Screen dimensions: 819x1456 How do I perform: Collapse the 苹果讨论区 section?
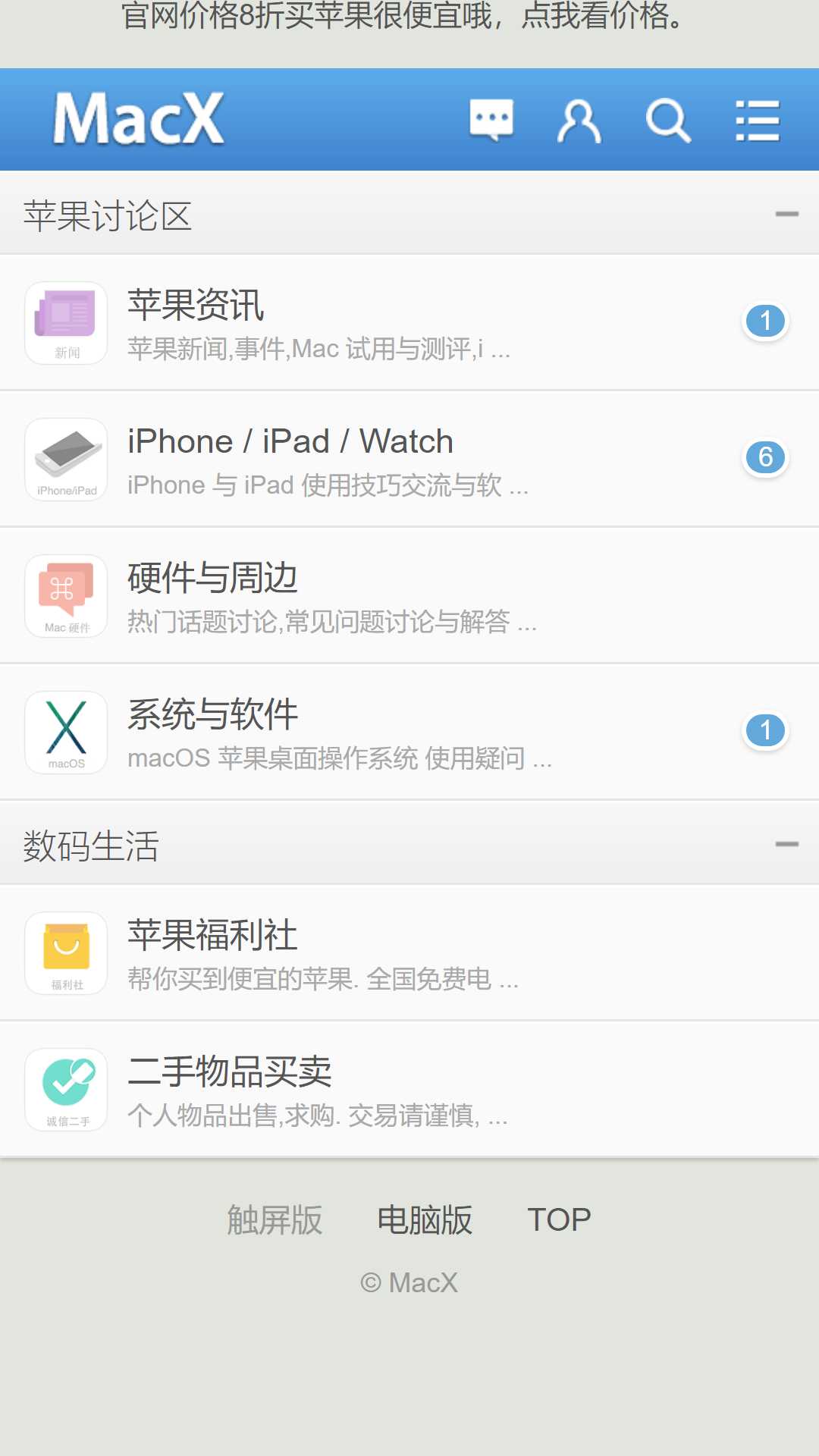click(x=786, y=214)
